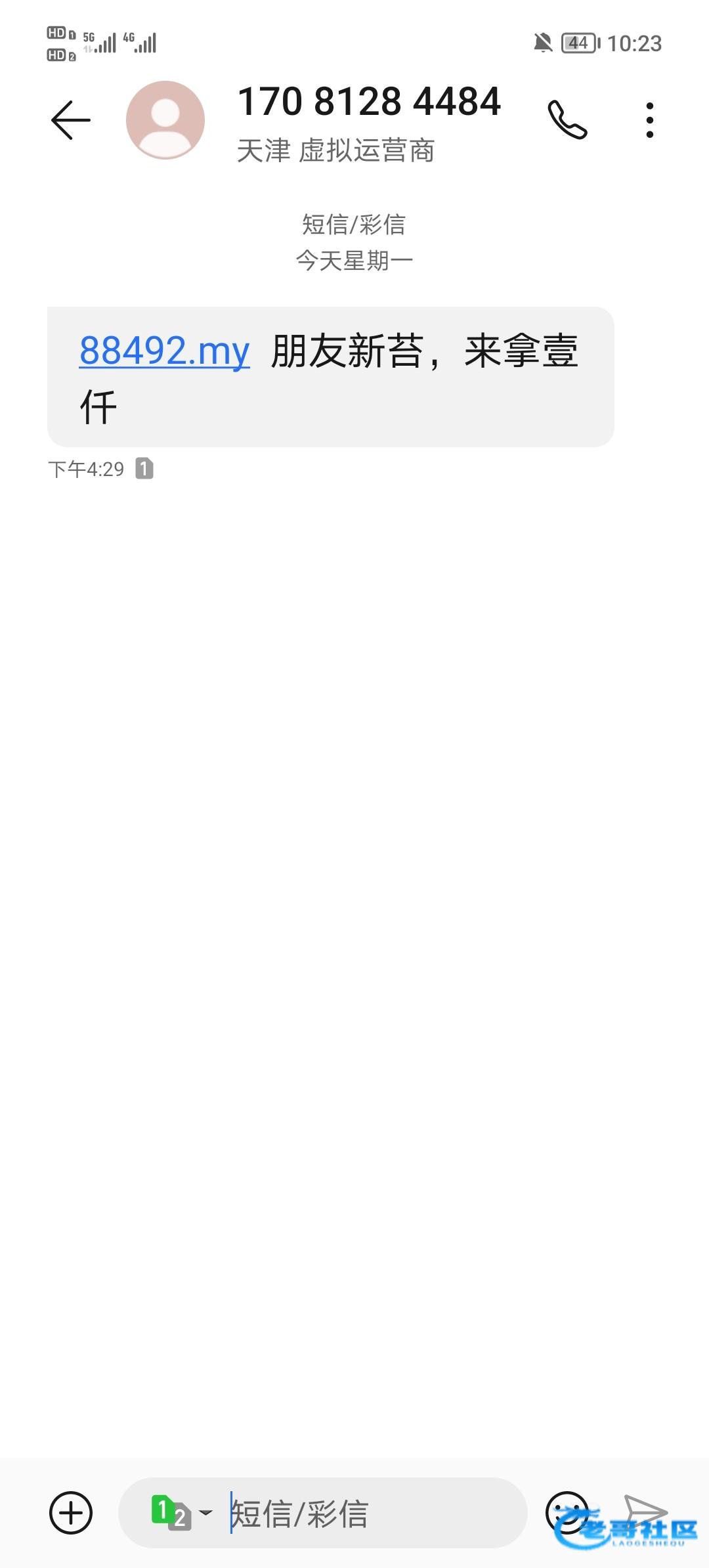Open the sender's contact avatar
The width and height of the screenshot is (709, 1568).
[x=165, y=120]
